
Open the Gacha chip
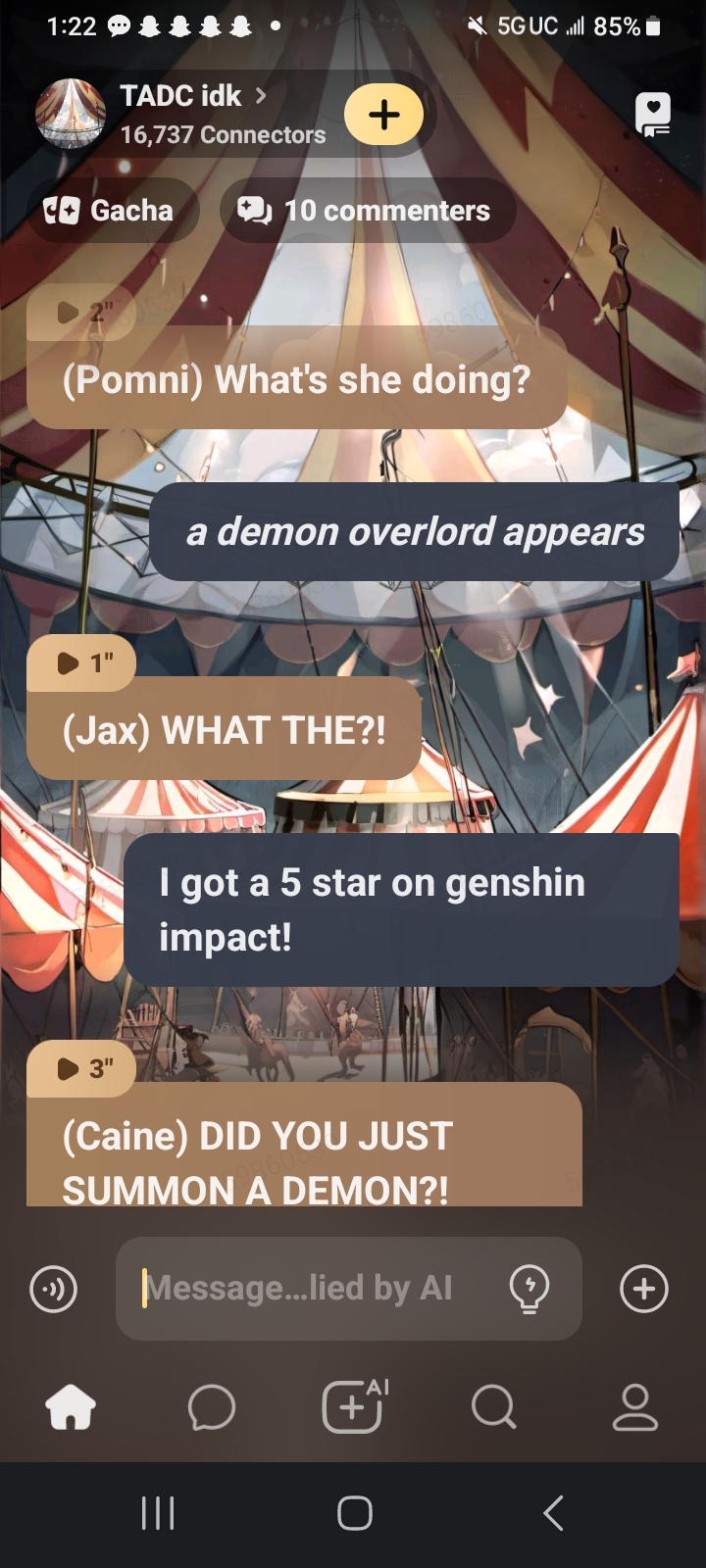110,211
